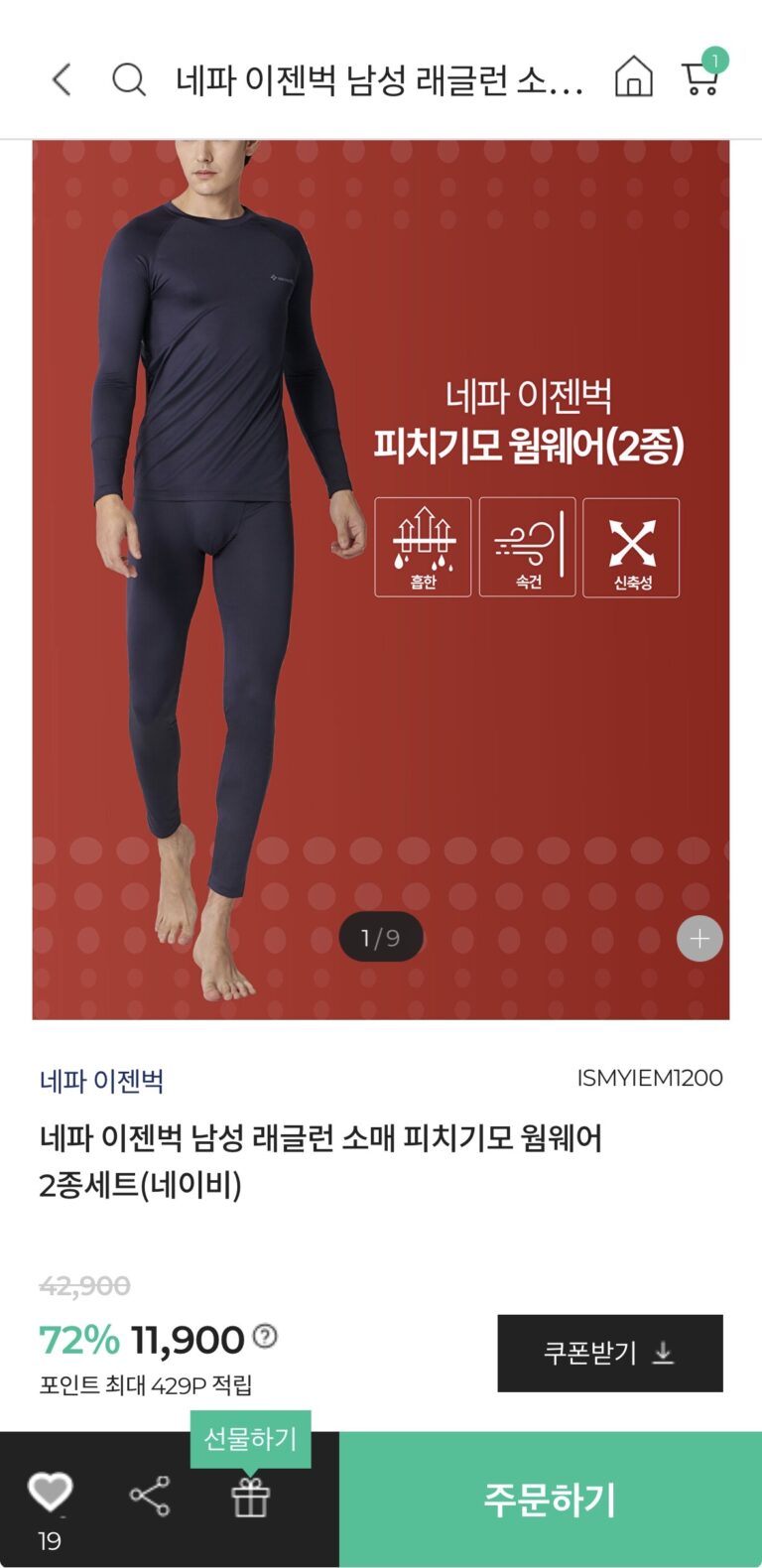Tap the price info question mark

[265, 1336]
